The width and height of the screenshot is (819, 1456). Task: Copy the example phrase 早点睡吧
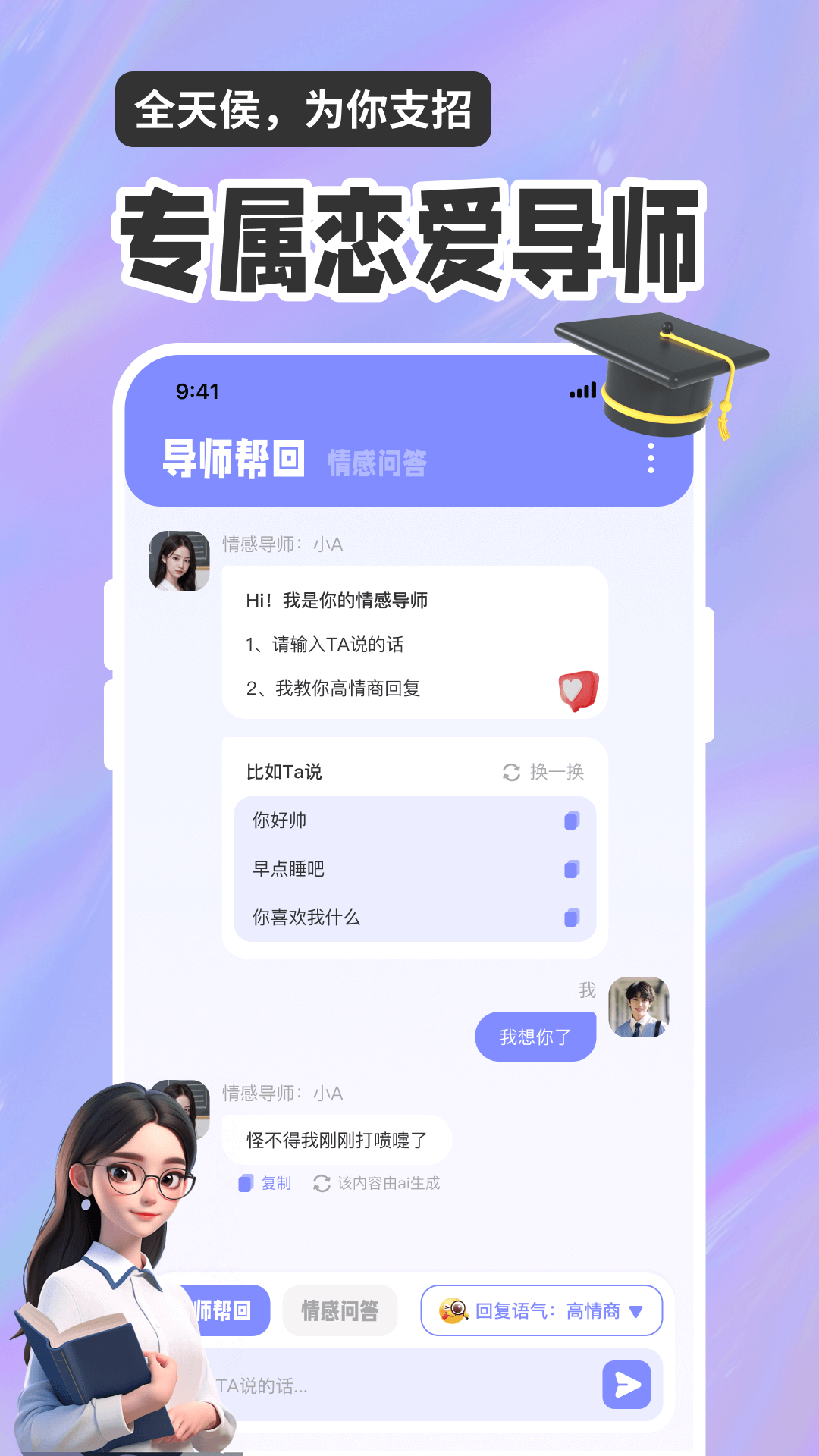click(573, 869)
